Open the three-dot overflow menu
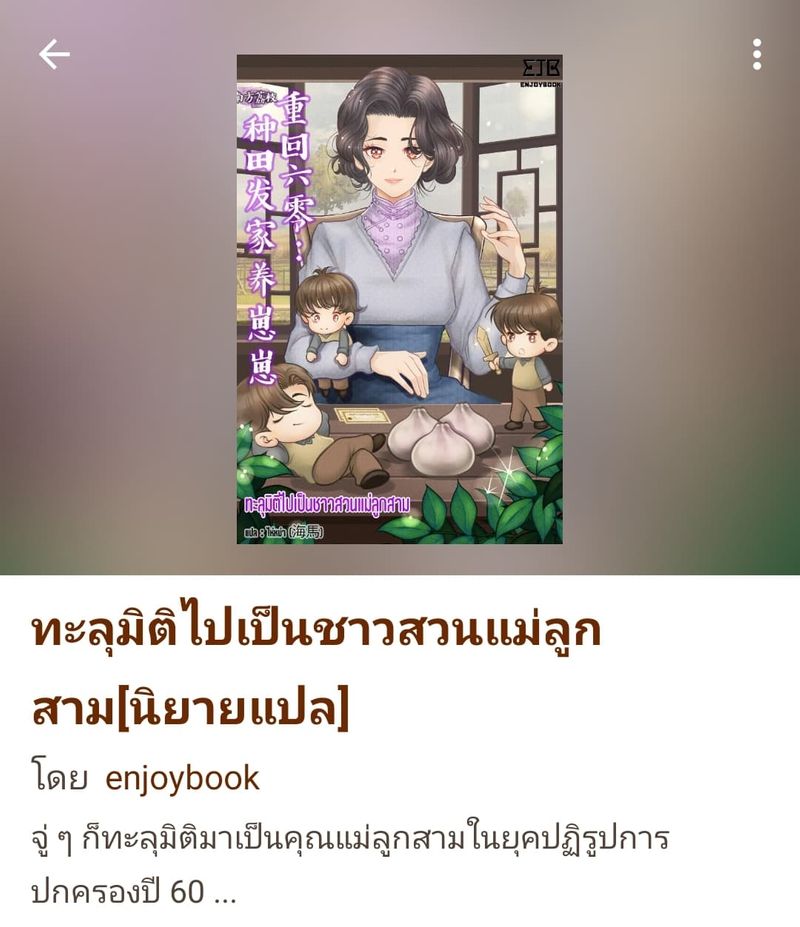Screen dimensions: 800x927 (757, 54)
